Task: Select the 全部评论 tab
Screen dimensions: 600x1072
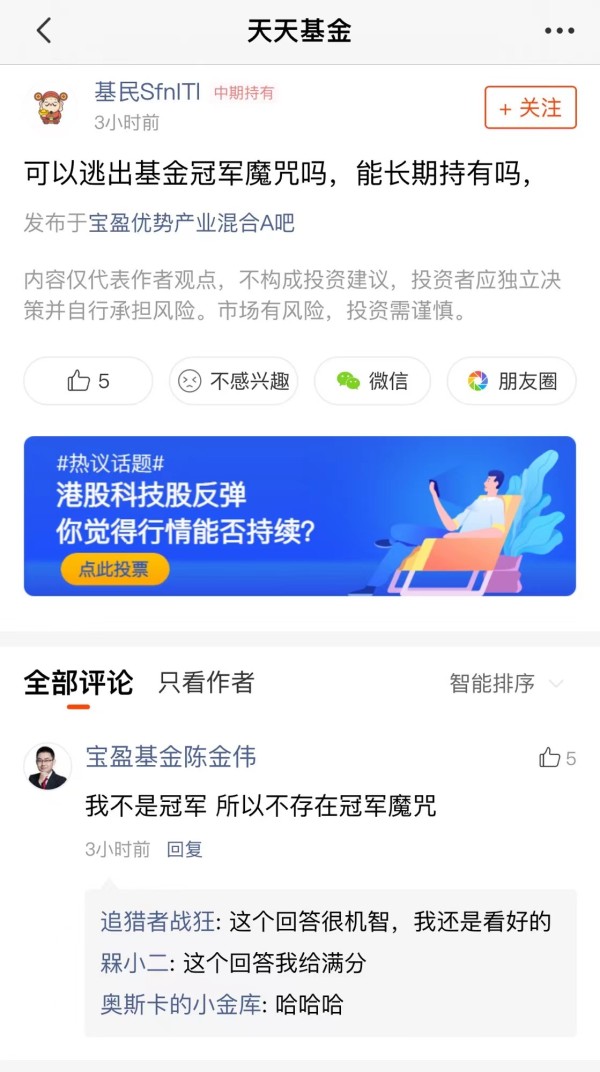Action: pyautogui.click(x=79, y=682)
